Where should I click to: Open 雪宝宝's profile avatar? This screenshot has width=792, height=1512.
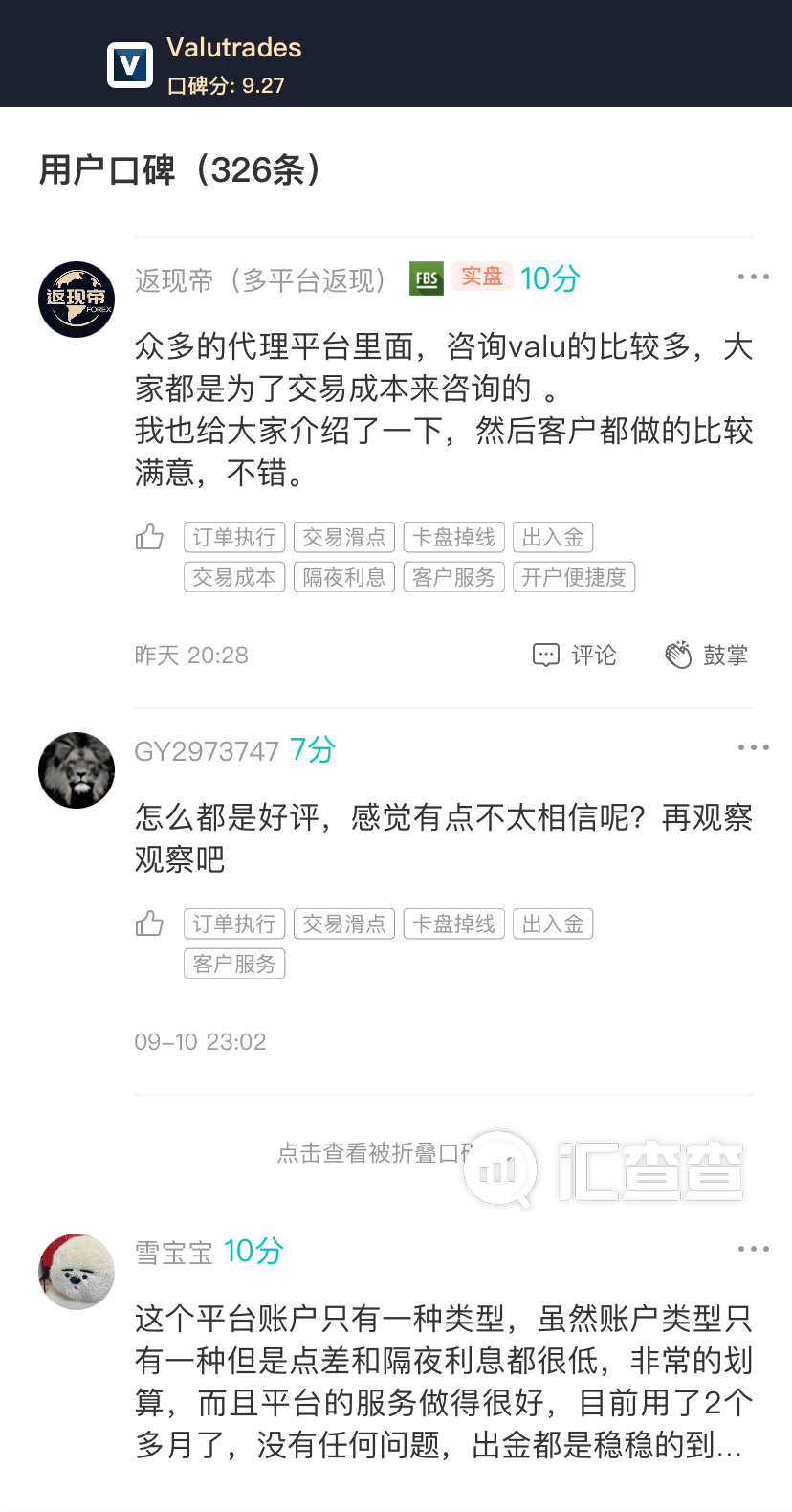[x=77, y=1272]
